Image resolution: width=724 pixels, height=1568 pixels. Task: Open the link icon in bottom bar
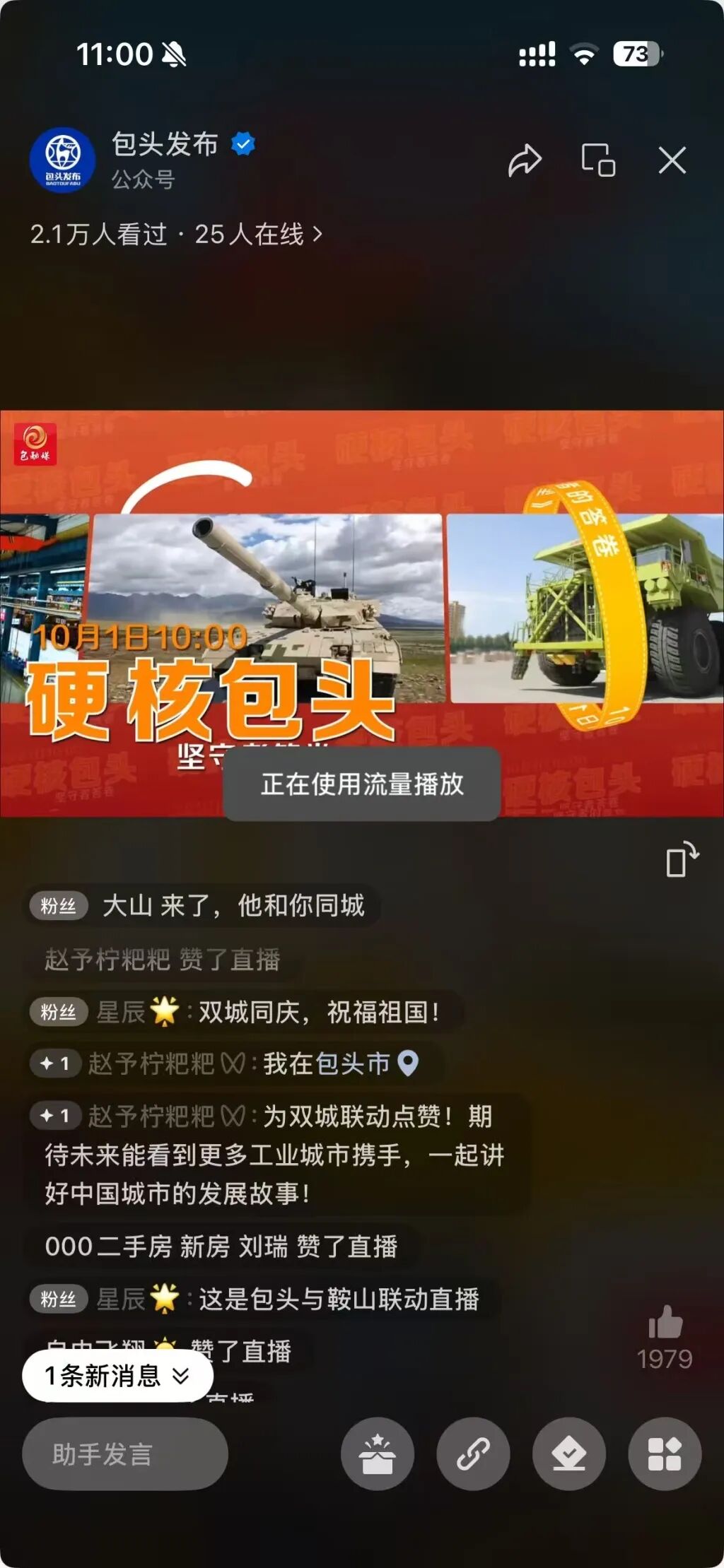pos(473,1454)
